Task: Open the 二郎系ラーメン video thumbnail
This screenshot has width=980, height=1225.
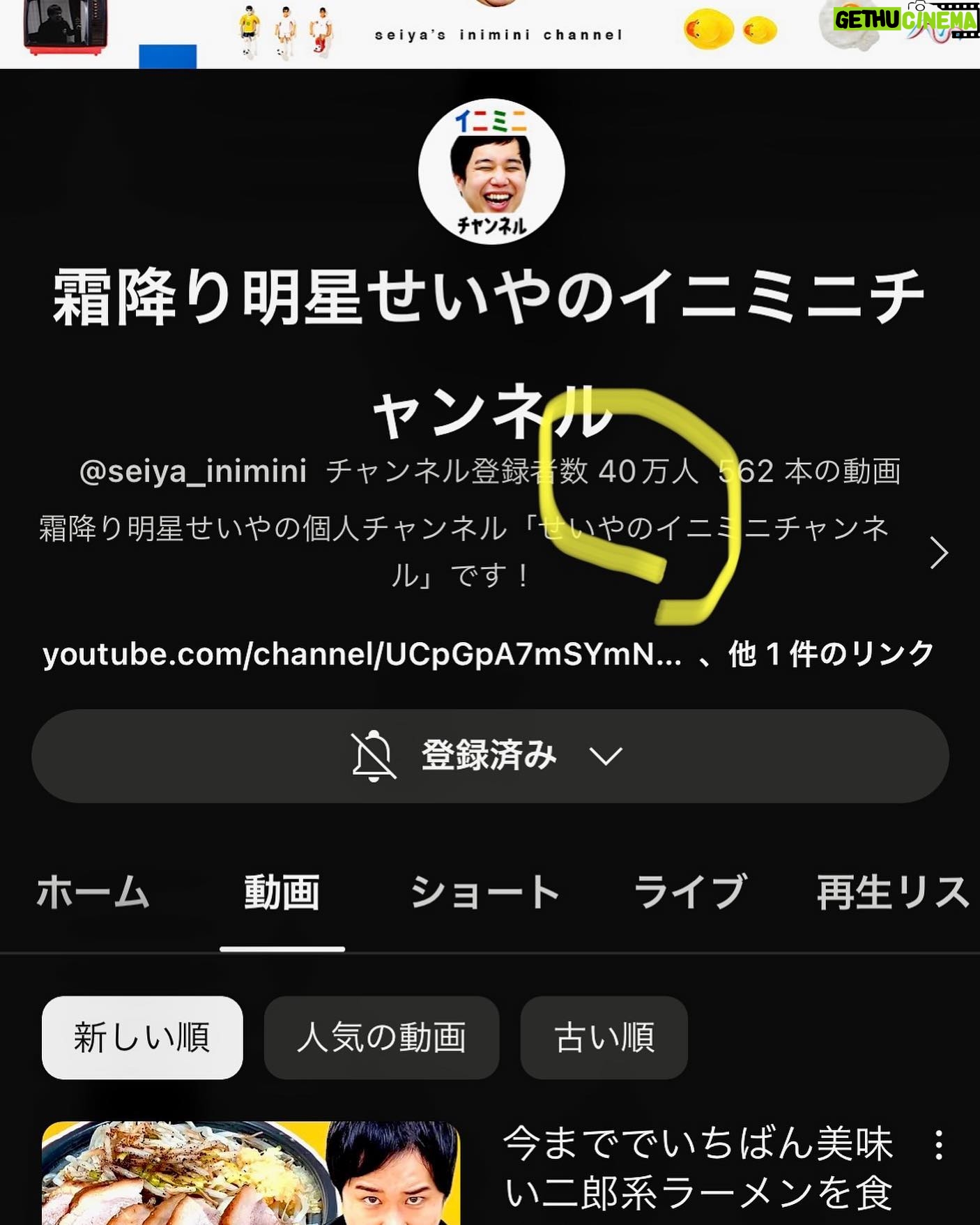Action: 251,1173
